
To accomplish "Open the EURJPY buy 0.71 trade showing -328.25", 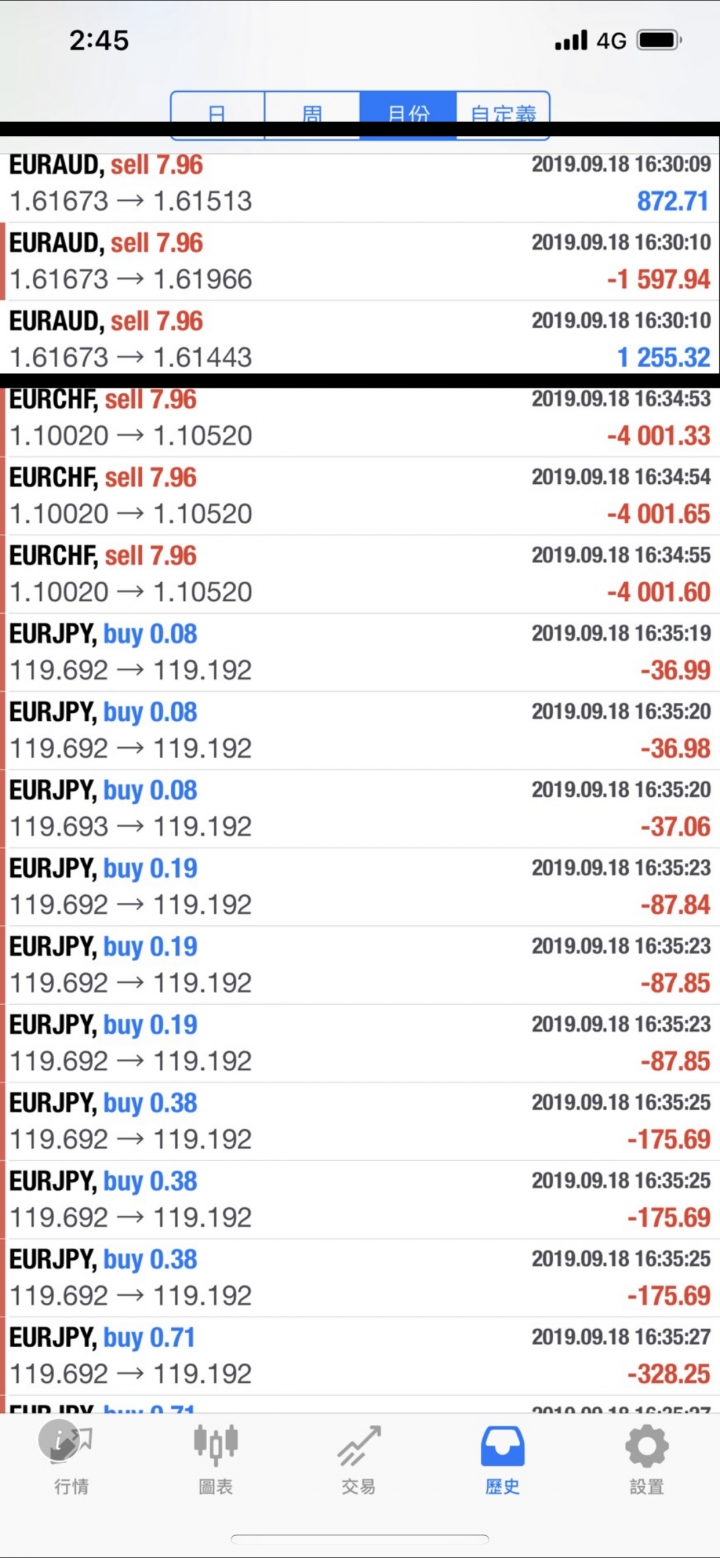I will pos(360,1355).
